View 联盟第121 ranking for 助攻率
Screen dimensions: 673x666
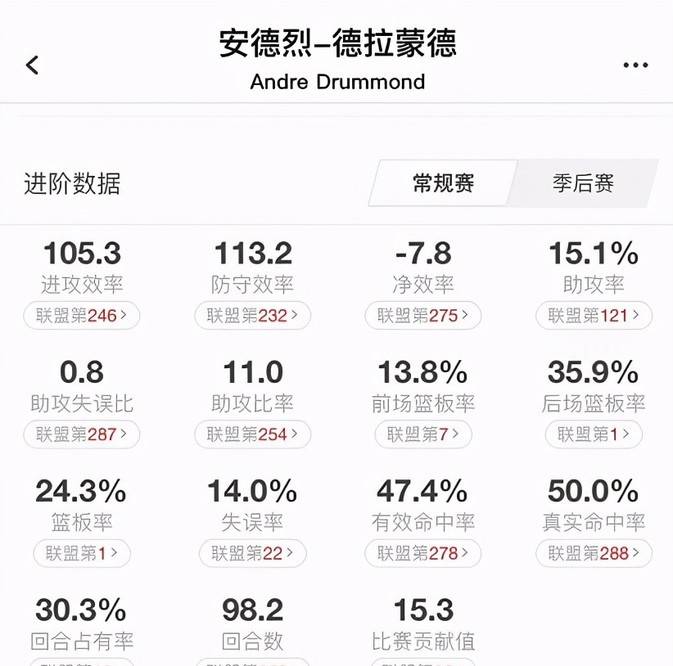(594, 316)
